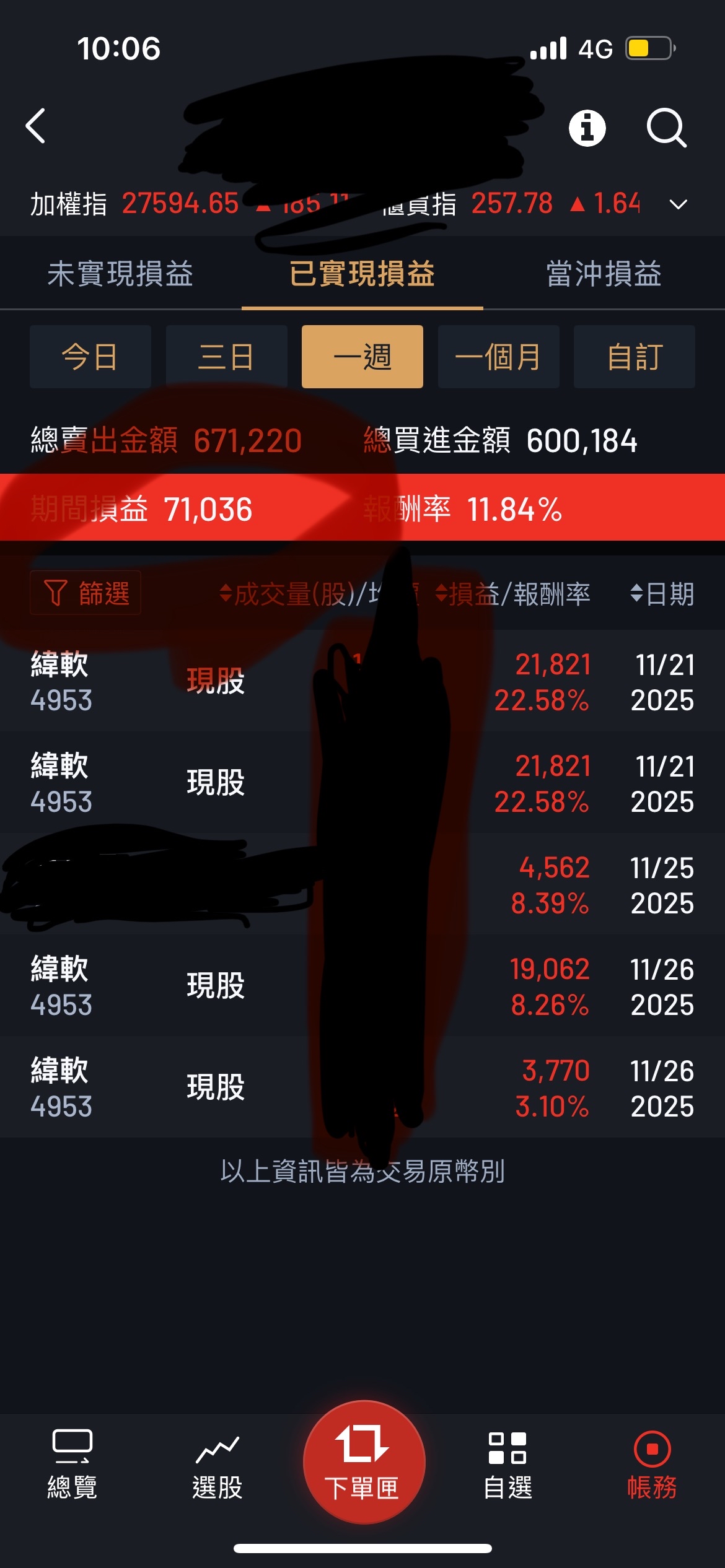
Task: Select the 一個月 period filter
Action: 498,357
